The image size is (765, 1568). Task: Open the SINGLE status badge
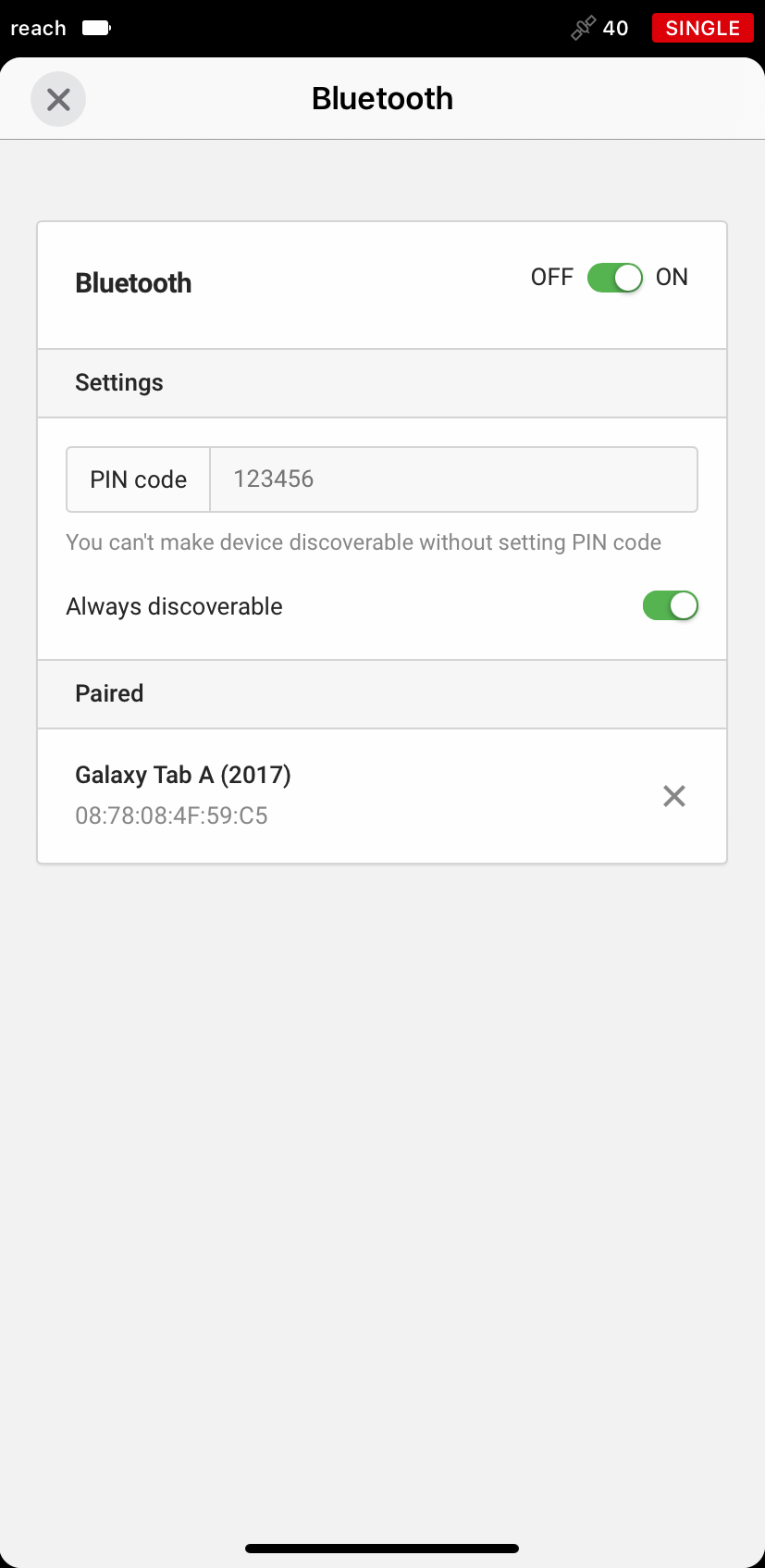point(703,28)
